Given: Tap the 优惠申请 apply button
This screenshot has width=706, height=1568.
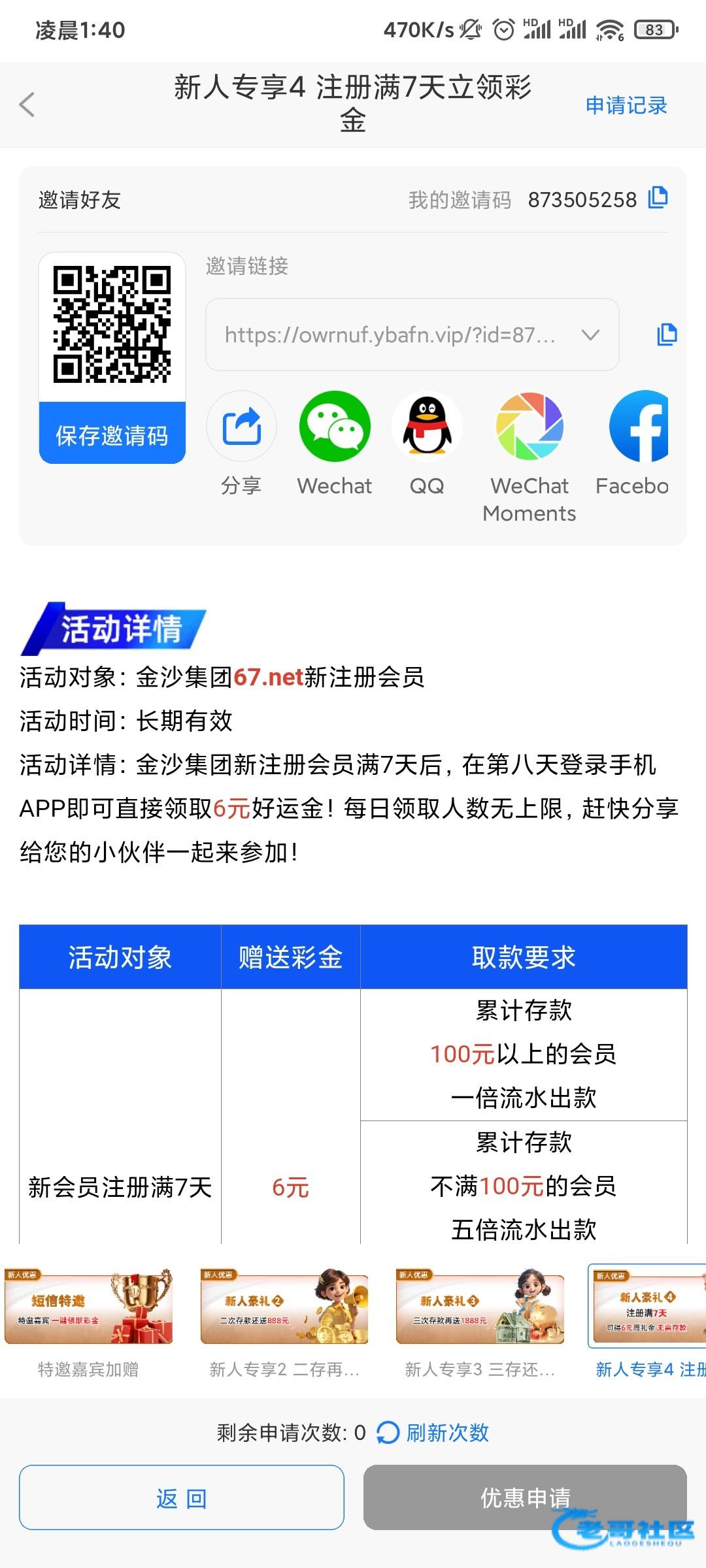Looking at the screenshot, I should (525, 1497).
